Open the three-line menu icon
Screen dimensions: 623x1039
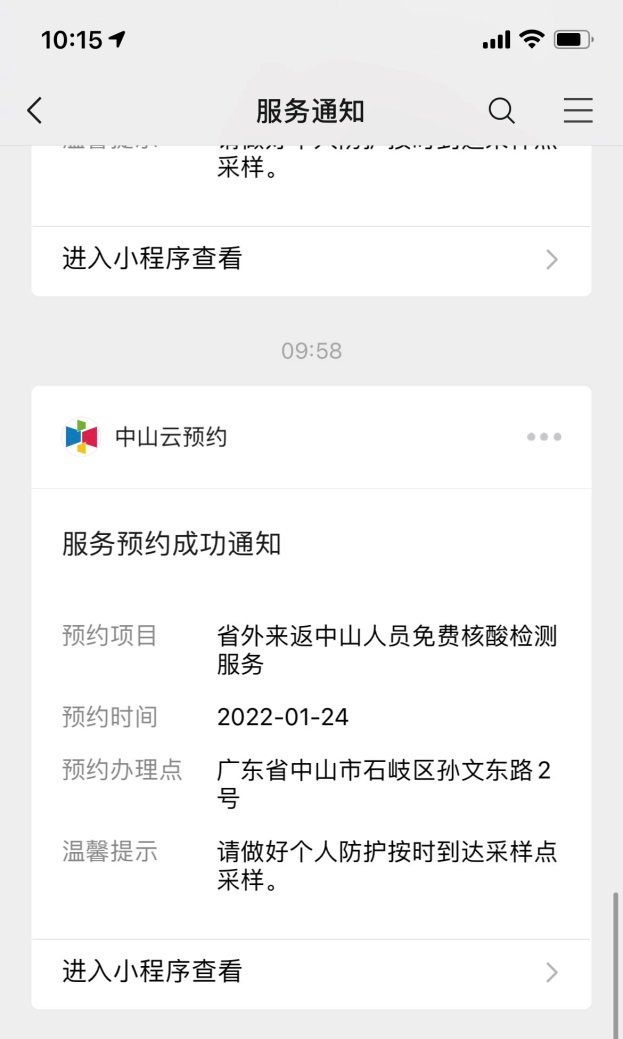(578, 111)
